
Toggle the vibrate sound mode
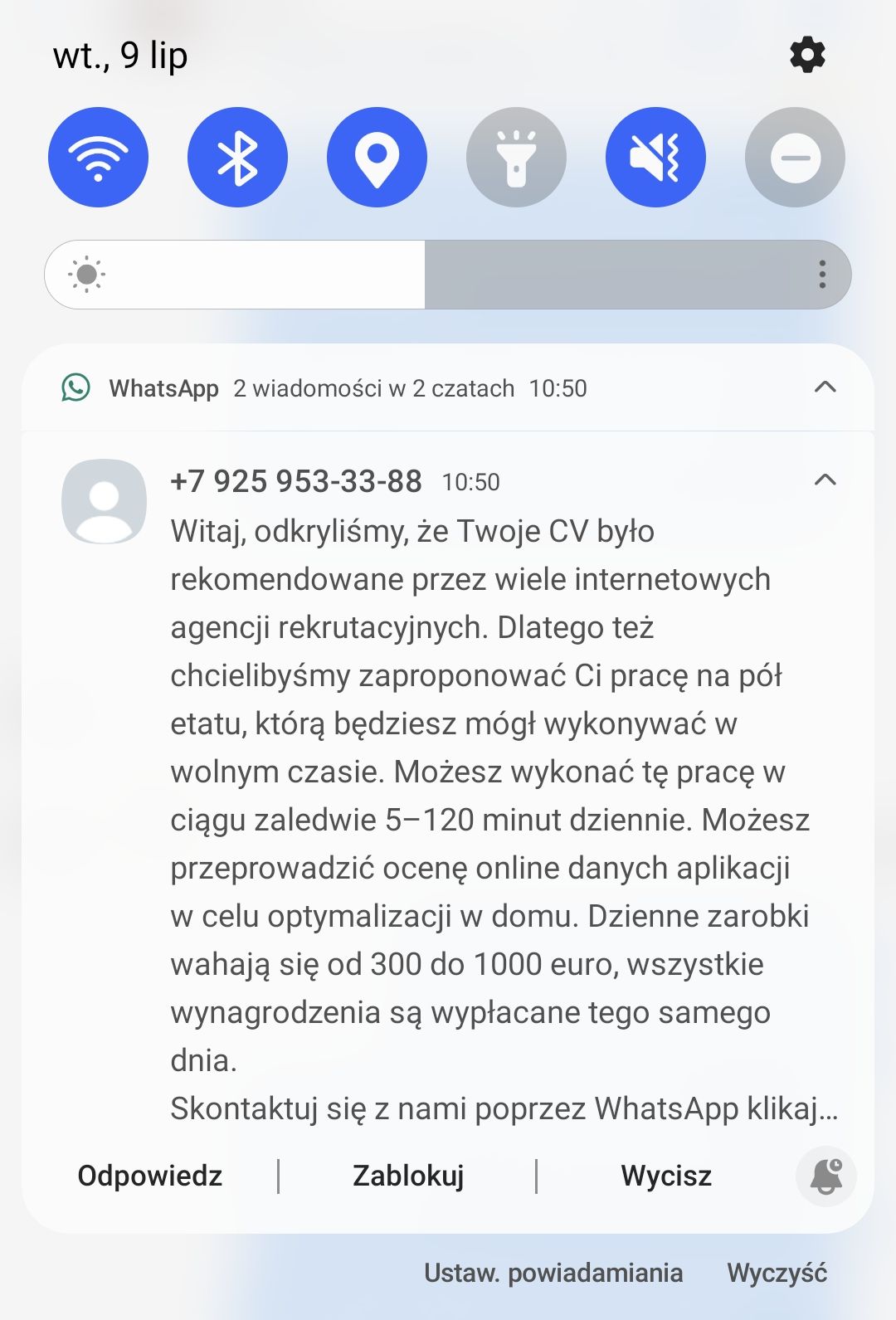click(x=655, y=158)
